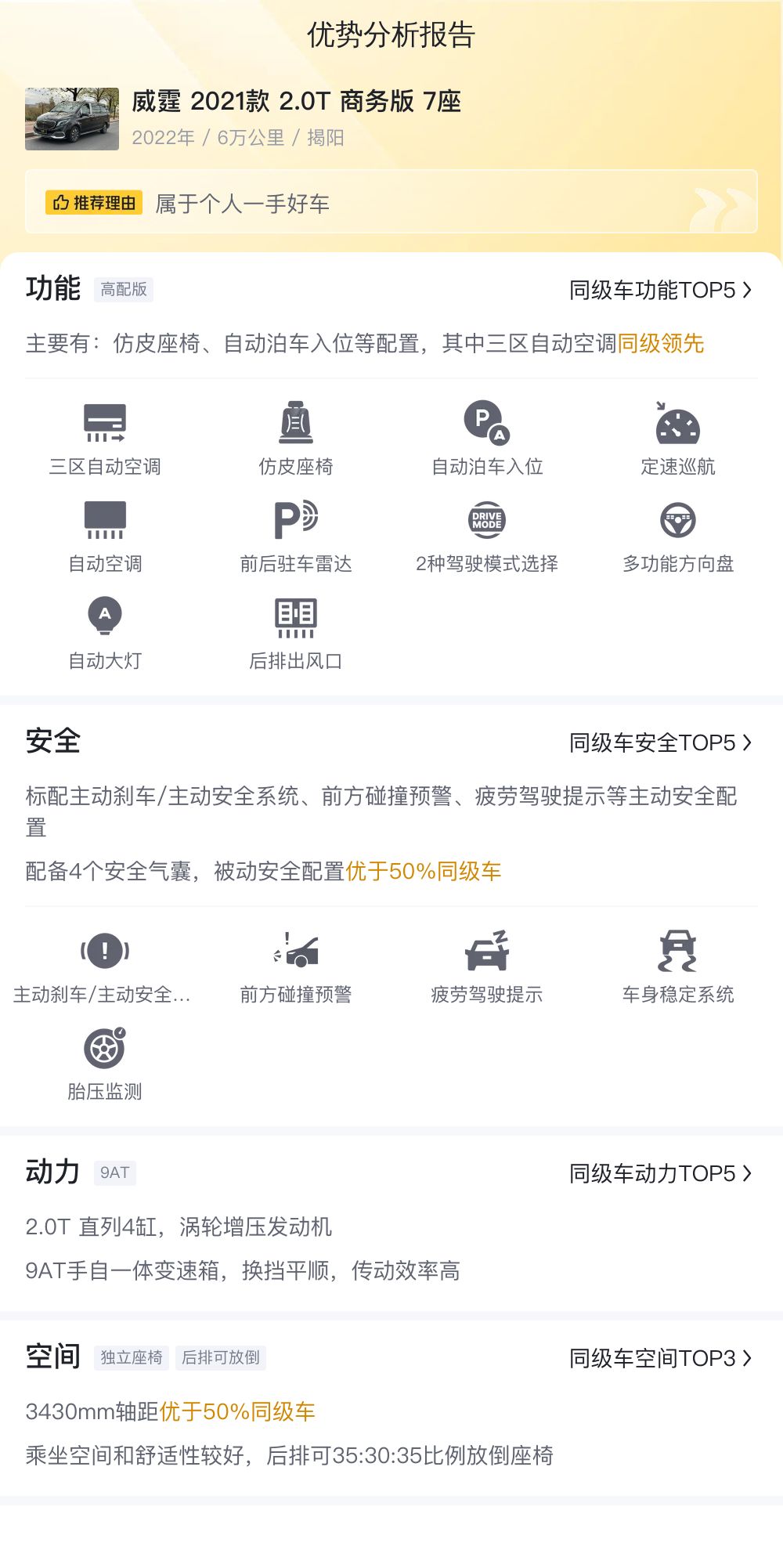Open 同级车动力TOP5 ranking
Image resolution: width=783 pixels, height=1568 pixels.
click(660, 1173)
